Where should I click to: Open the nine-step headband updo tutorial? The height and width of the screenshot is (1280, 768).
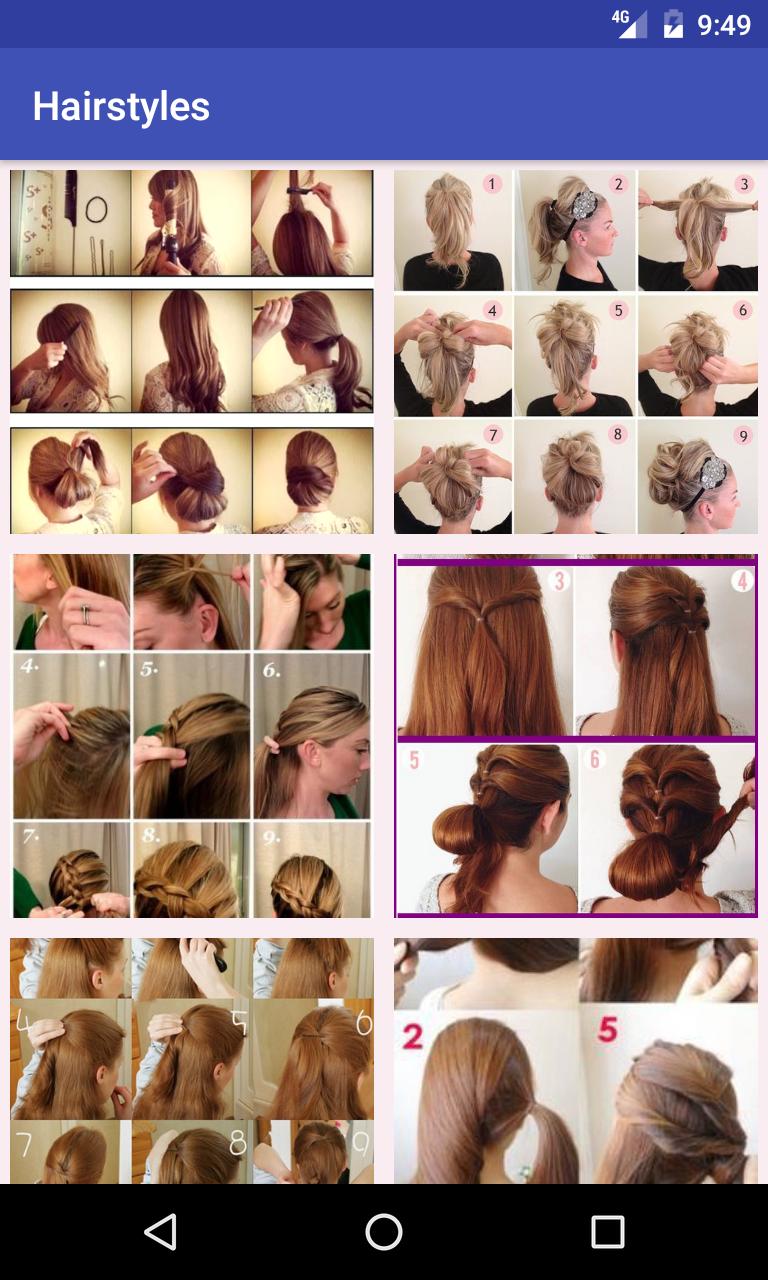[575, 350]
